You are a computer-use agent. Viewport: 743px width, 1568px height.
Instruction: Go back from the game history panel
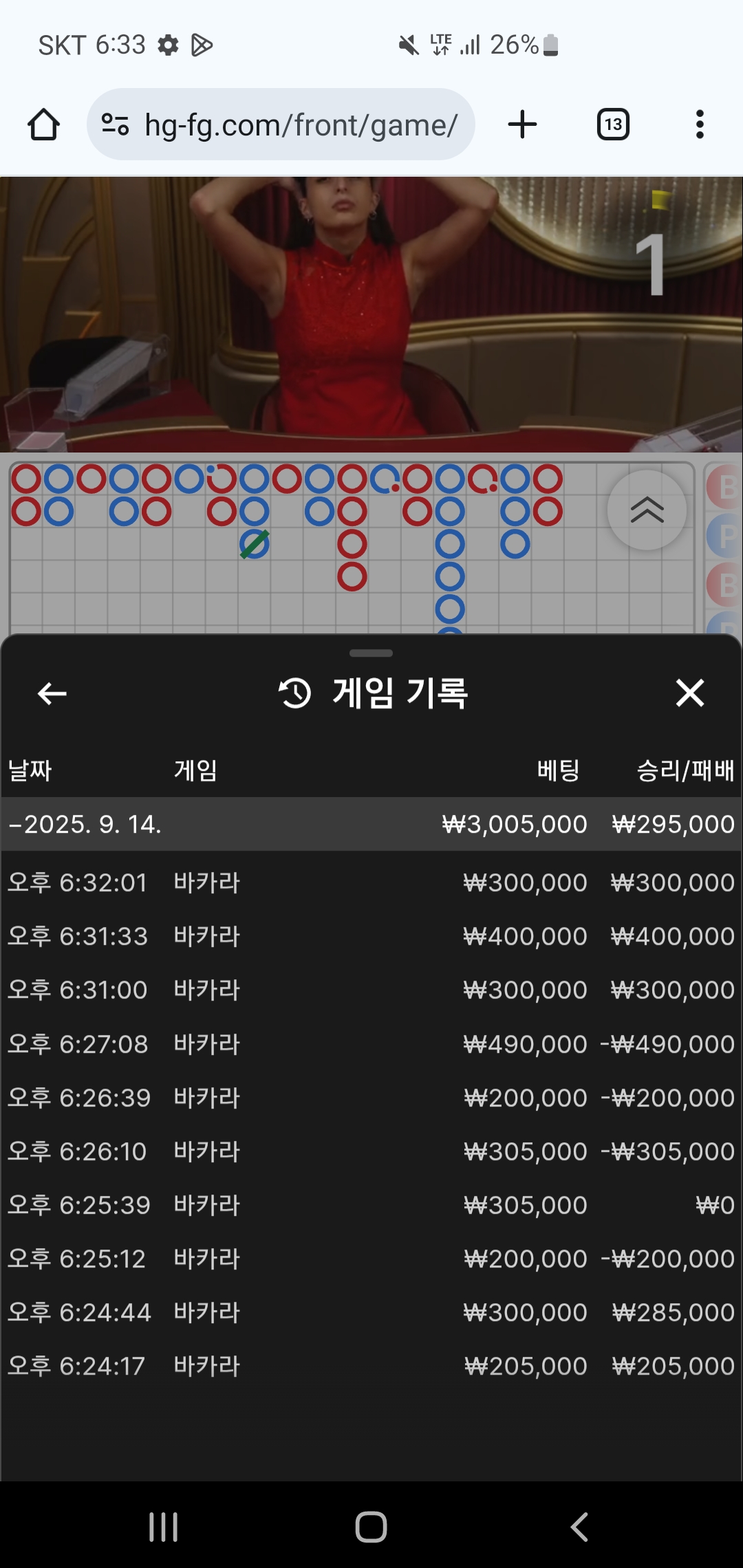pos(52,693)
